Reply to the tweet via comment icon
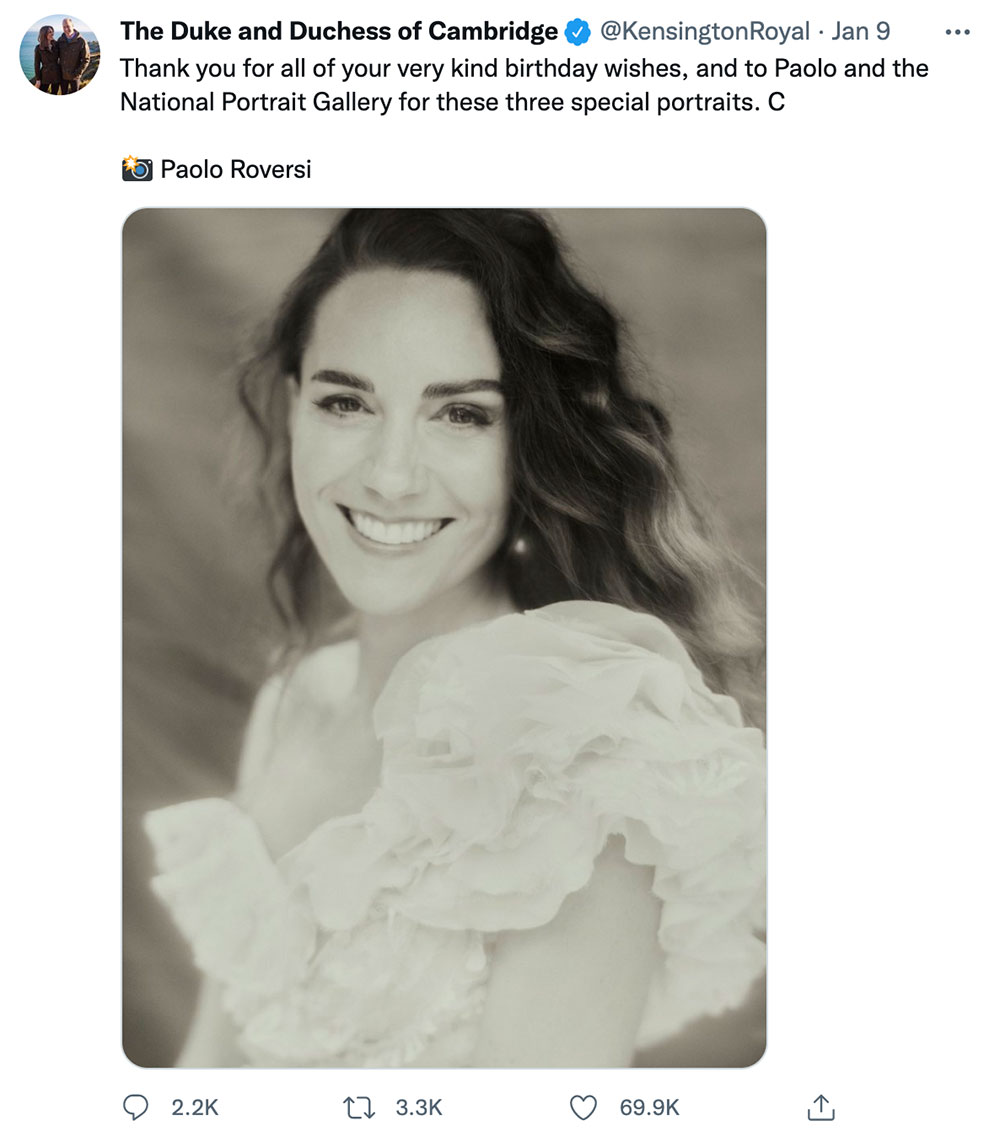The height and width of the screenshot is (1142, 1000). [x=135, y=1107]
